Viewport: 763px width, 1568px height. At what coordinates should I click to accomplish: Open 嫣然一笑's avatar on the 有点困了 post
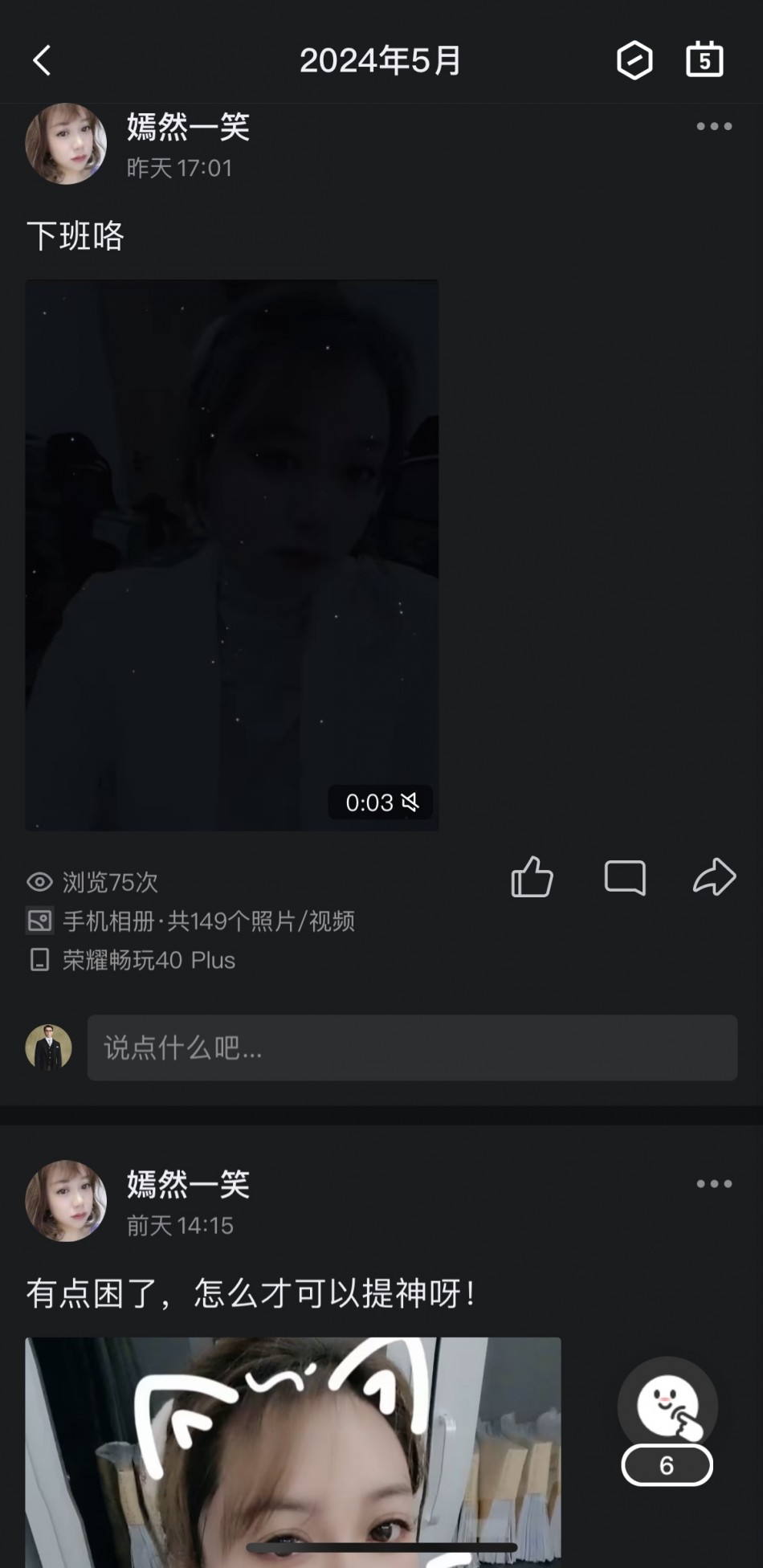66,1201
